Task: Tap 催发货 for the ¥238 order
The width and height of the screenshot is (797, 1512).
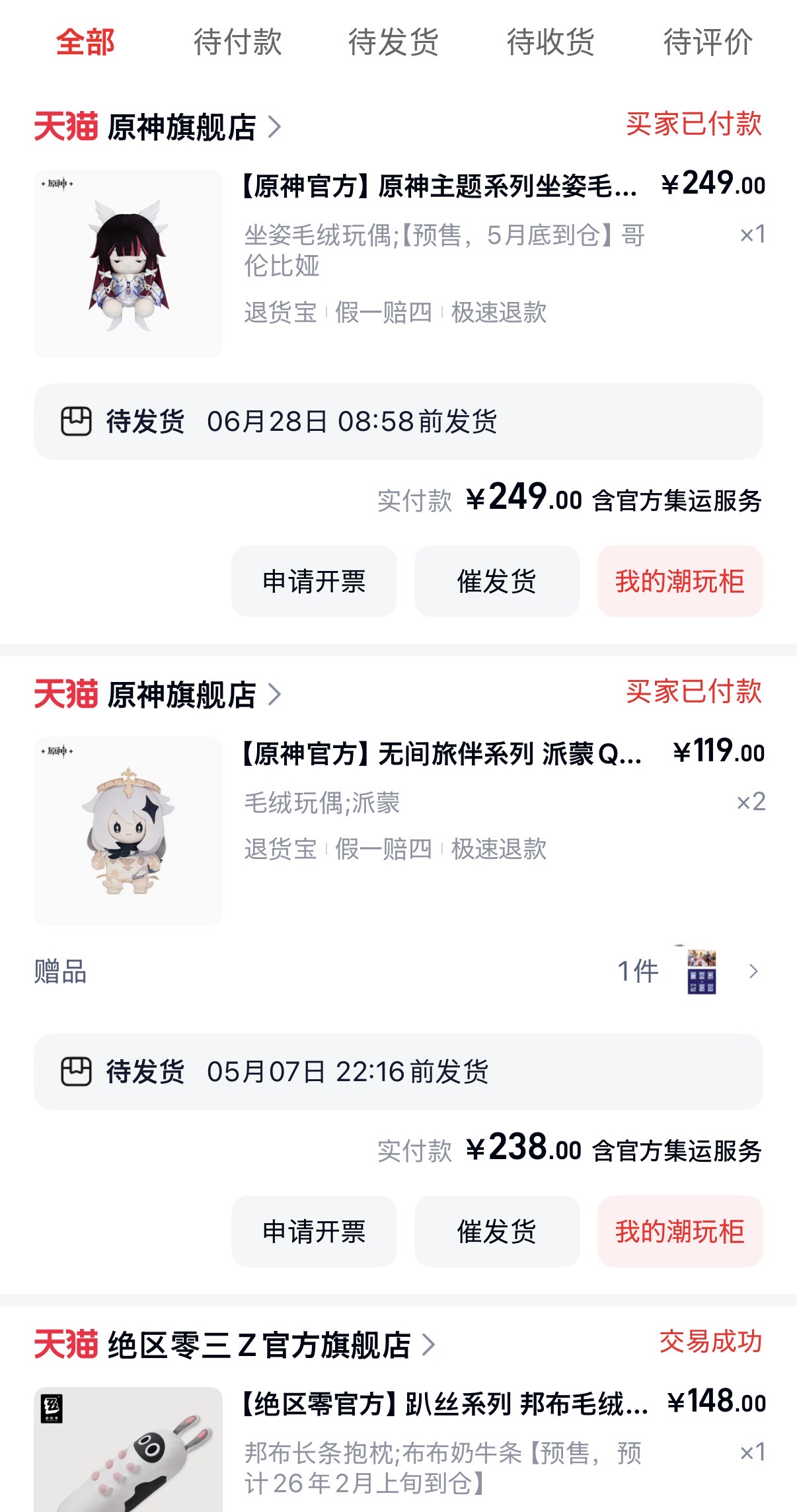Action: click(497, 1232)
